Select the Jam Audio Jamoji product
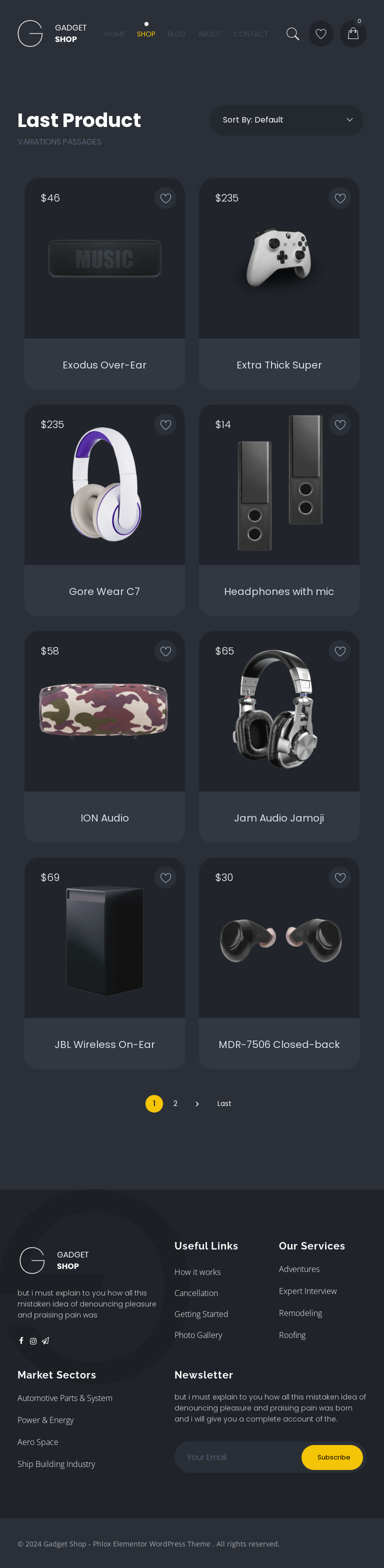 coord(278,817)
